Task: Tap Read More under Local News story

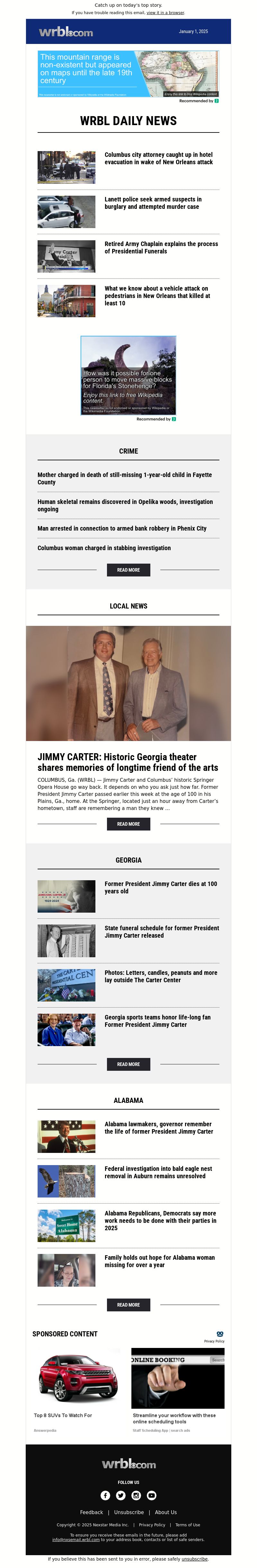Action: click(128, 823)
